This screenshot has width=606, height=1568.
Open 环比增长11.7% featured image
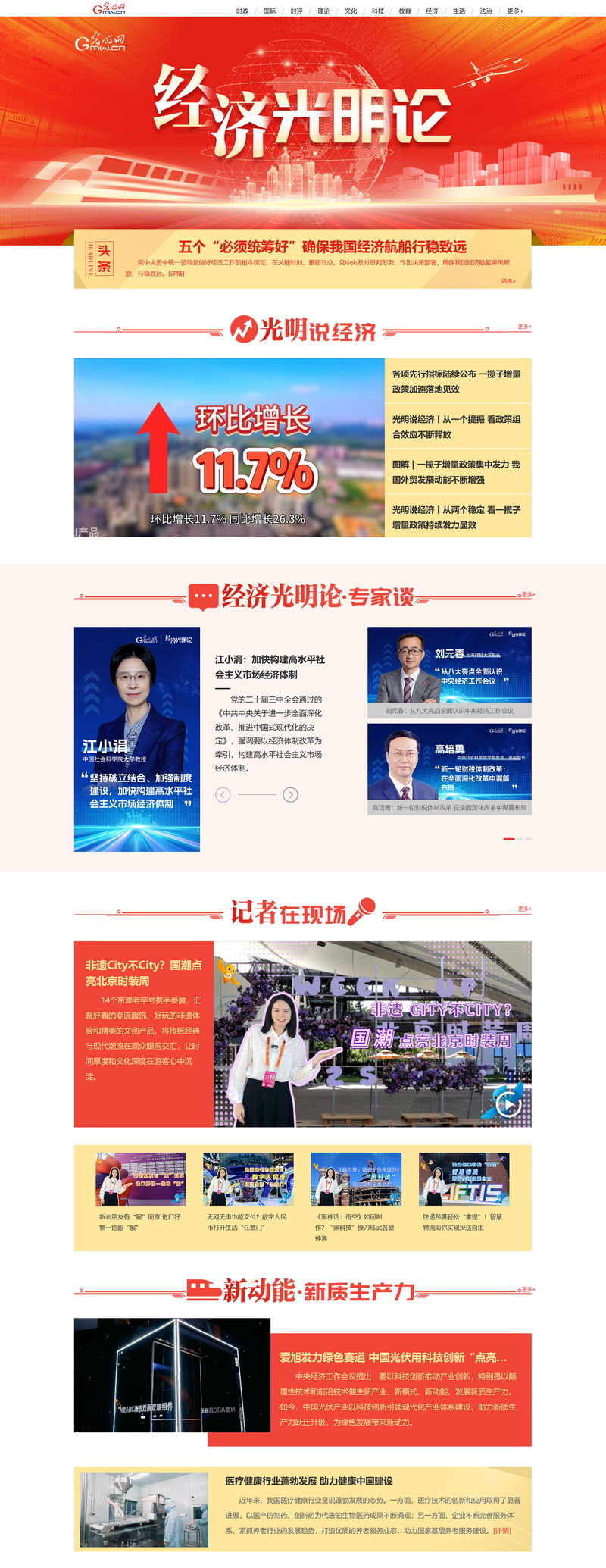click(229, 448)
